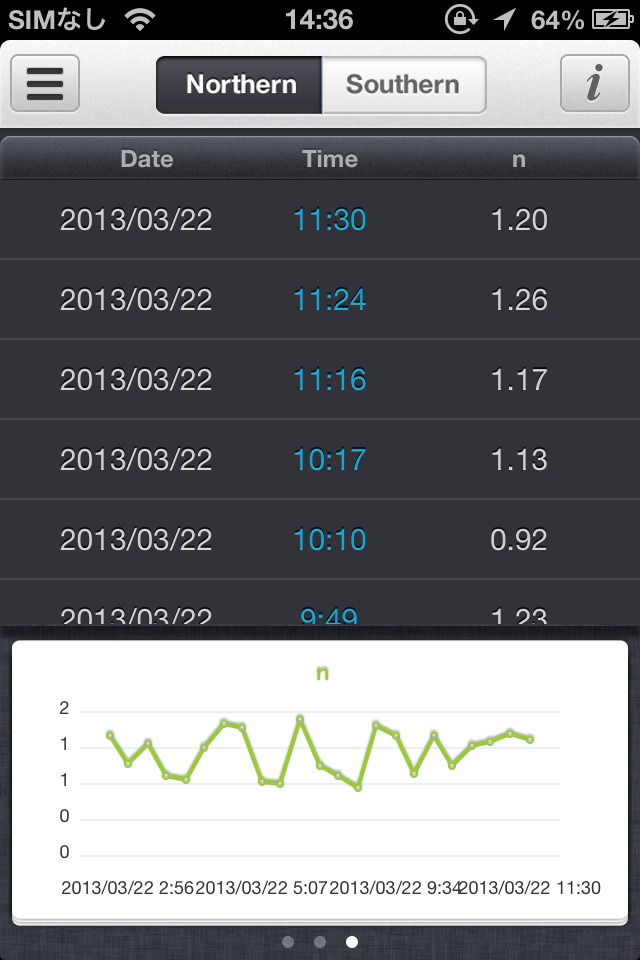Open the 11:30 time entry
The width and height of the screenshot is (640, 960).
(330, 220)
